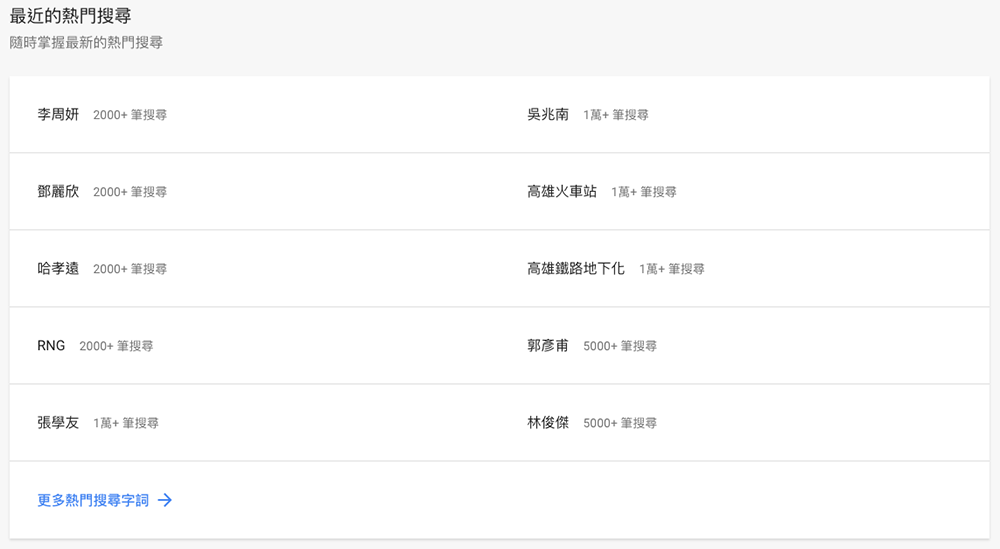View the RNG trending search
Viewport: 1000px width, 549px height.
coord(51,346)
